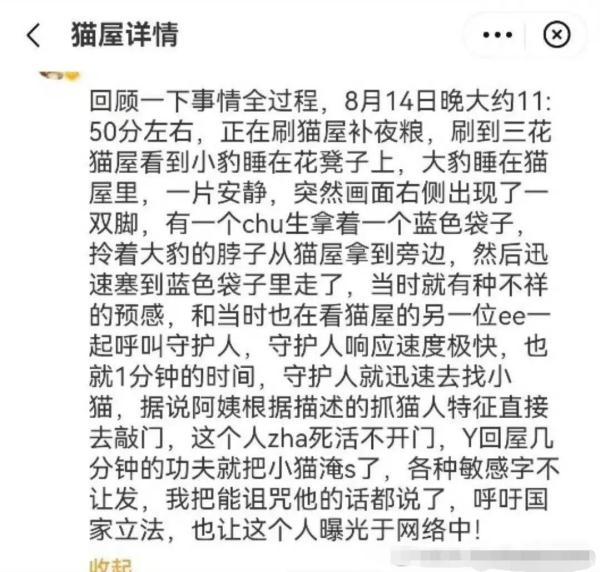Go back from 猫屋详情
This screenshot has width=600, height=572.
click(x=33, y=35)
